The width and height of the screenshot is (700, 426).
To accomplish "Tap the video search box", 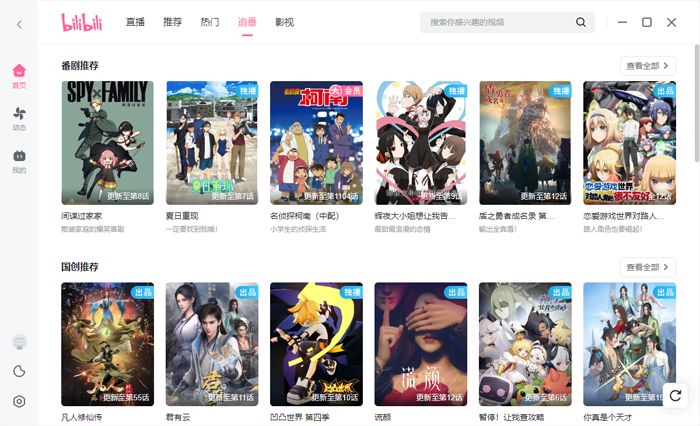I will [x=495, y=22].
